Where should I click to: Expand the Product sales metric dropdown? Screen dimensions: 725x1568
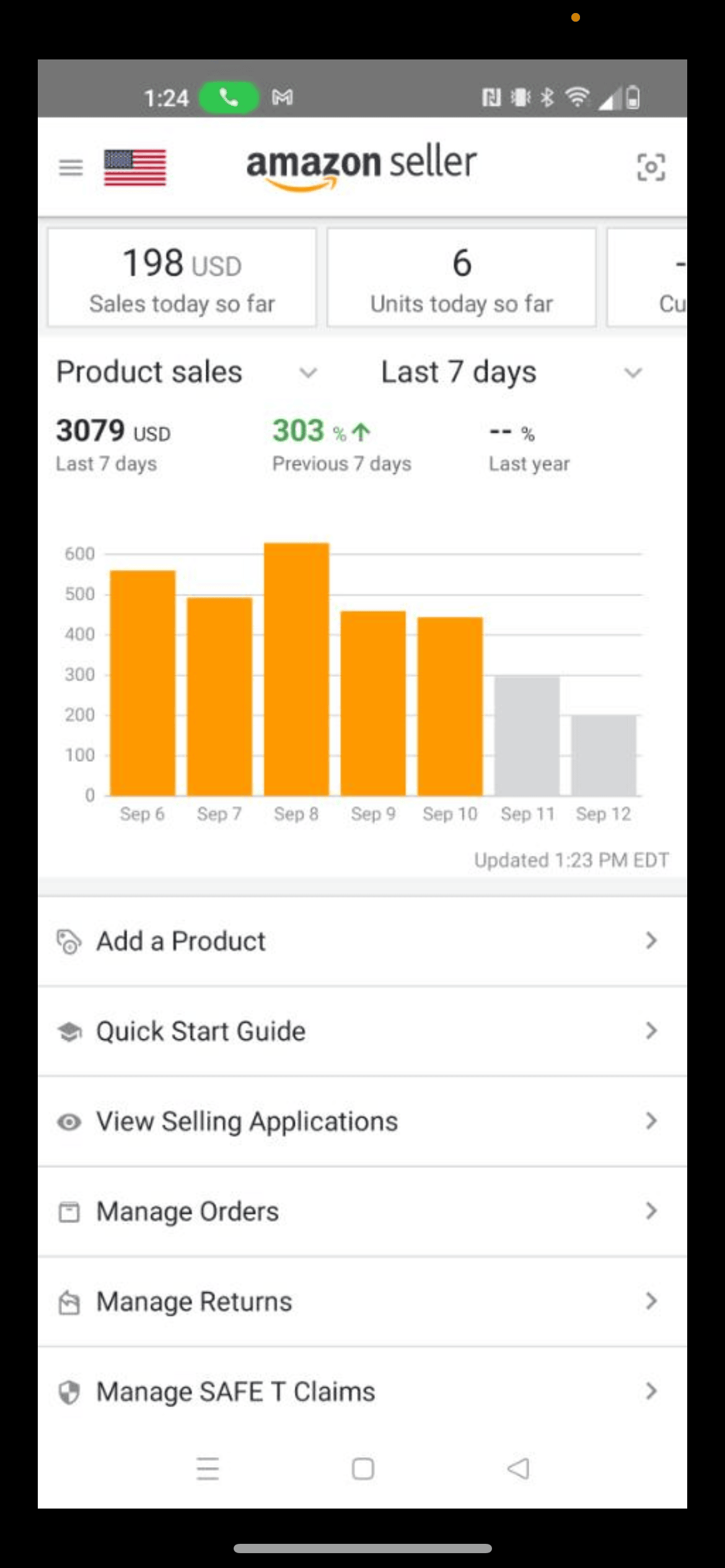tap(187, 372)
